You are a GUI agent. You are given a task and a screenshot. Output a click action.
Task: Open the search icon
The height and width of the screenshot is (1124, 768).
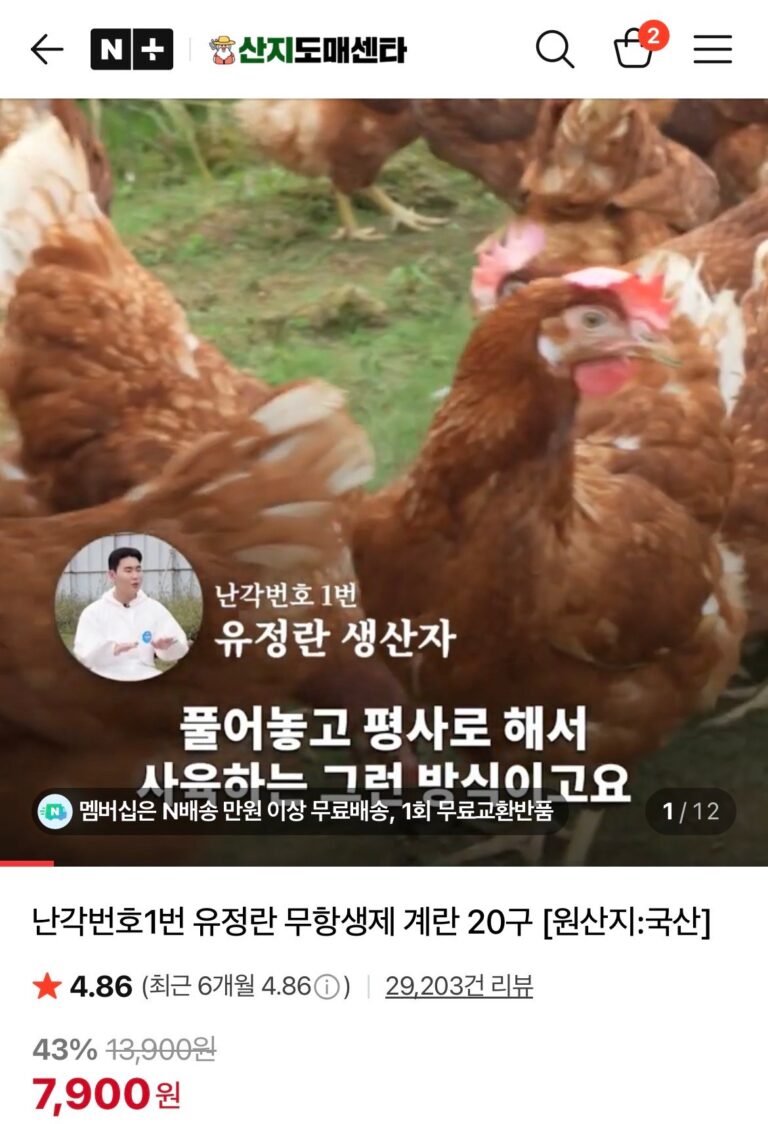tap(555, 49)
